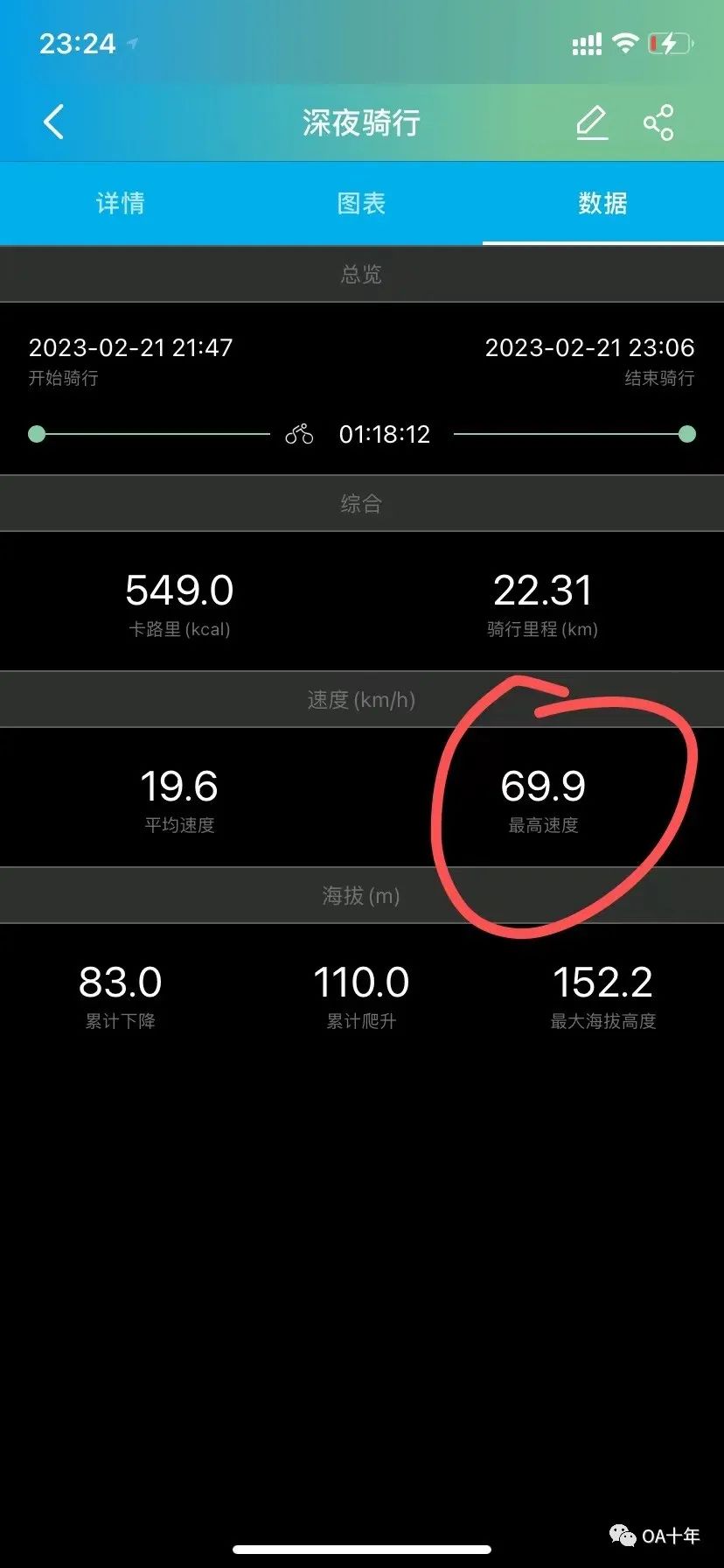
Task: Select the bicycle icon on the duration bar
Action: [298, 433]
